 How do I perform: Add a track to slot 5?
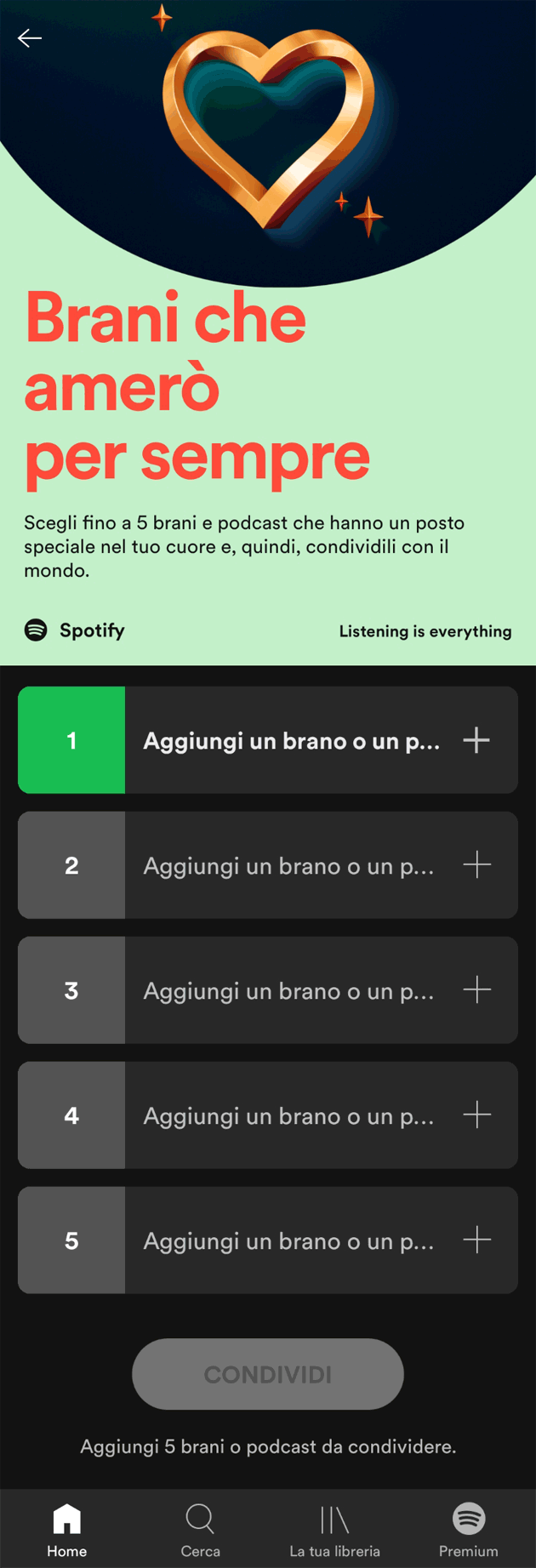click(x=476, y=1240)
